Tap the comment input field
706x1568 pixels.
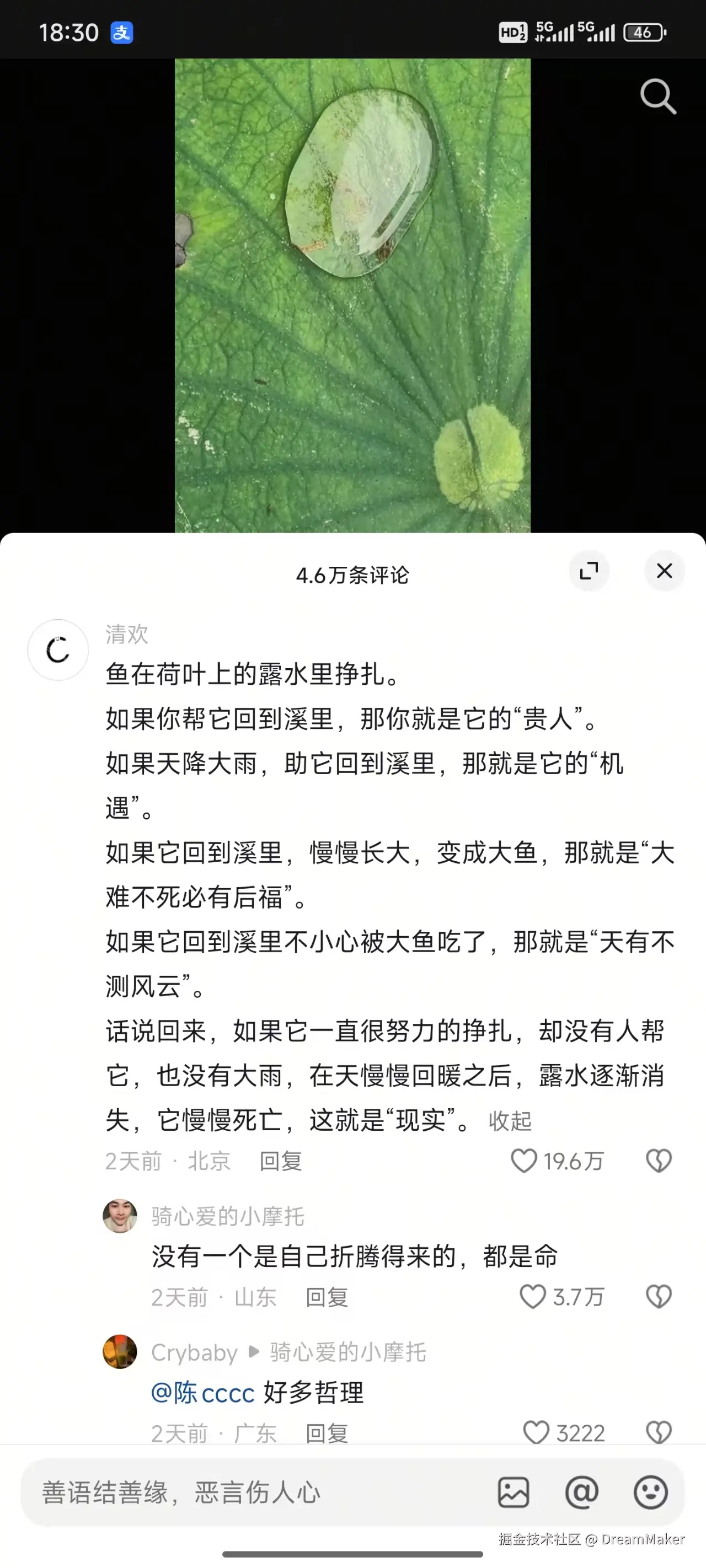(244, 1493)
